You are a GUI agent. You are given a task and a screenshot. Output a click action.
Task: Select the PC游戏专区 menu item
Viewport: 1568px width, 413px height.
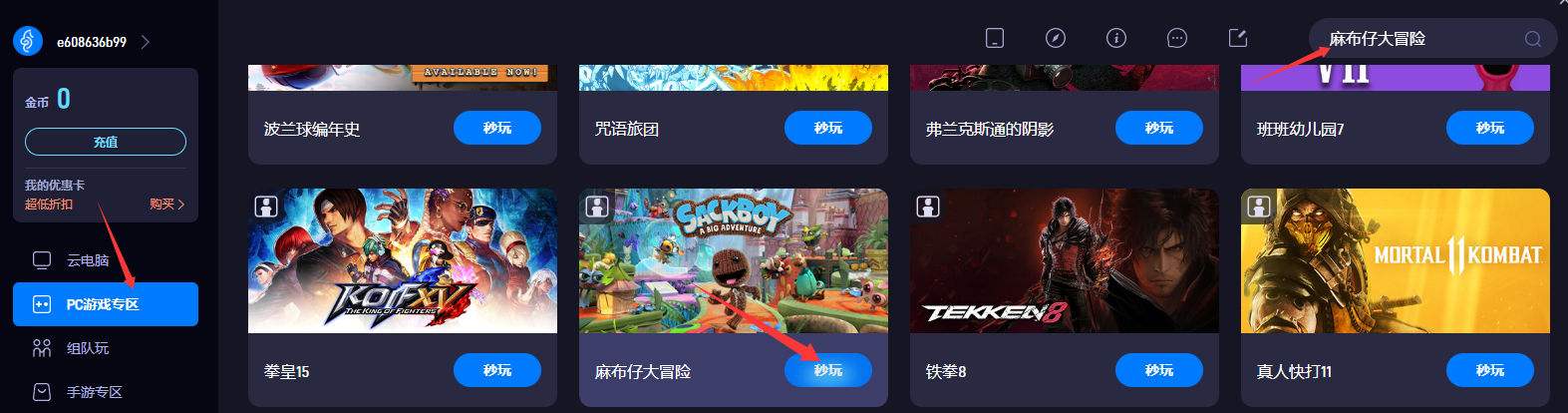(105, 304)
